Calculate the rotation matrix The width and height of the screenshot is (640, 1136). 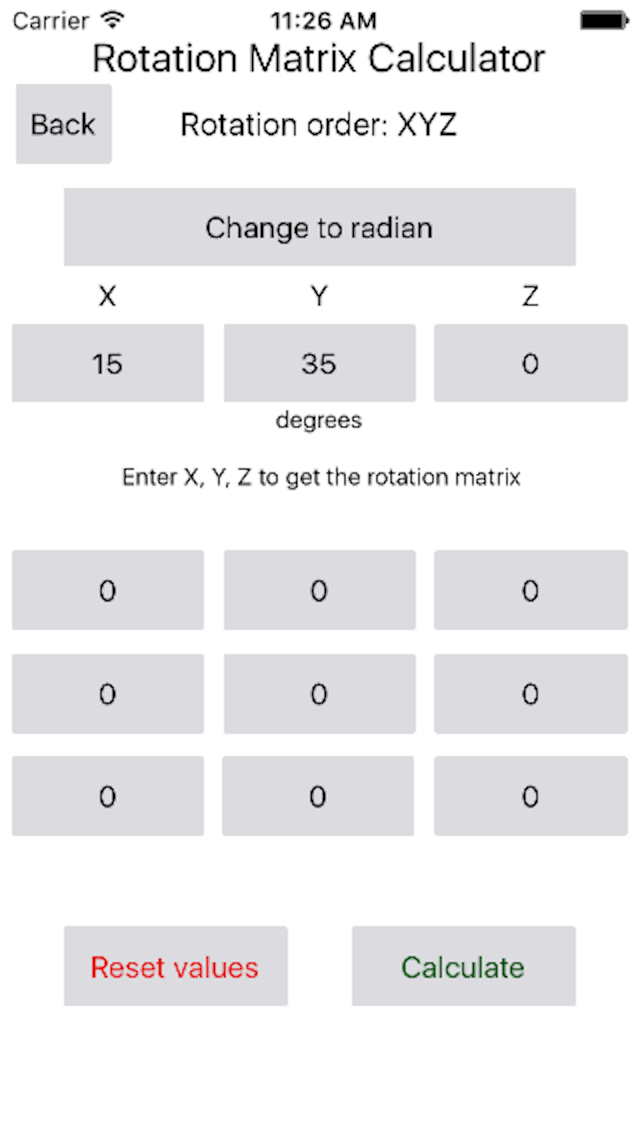(464, 966)
